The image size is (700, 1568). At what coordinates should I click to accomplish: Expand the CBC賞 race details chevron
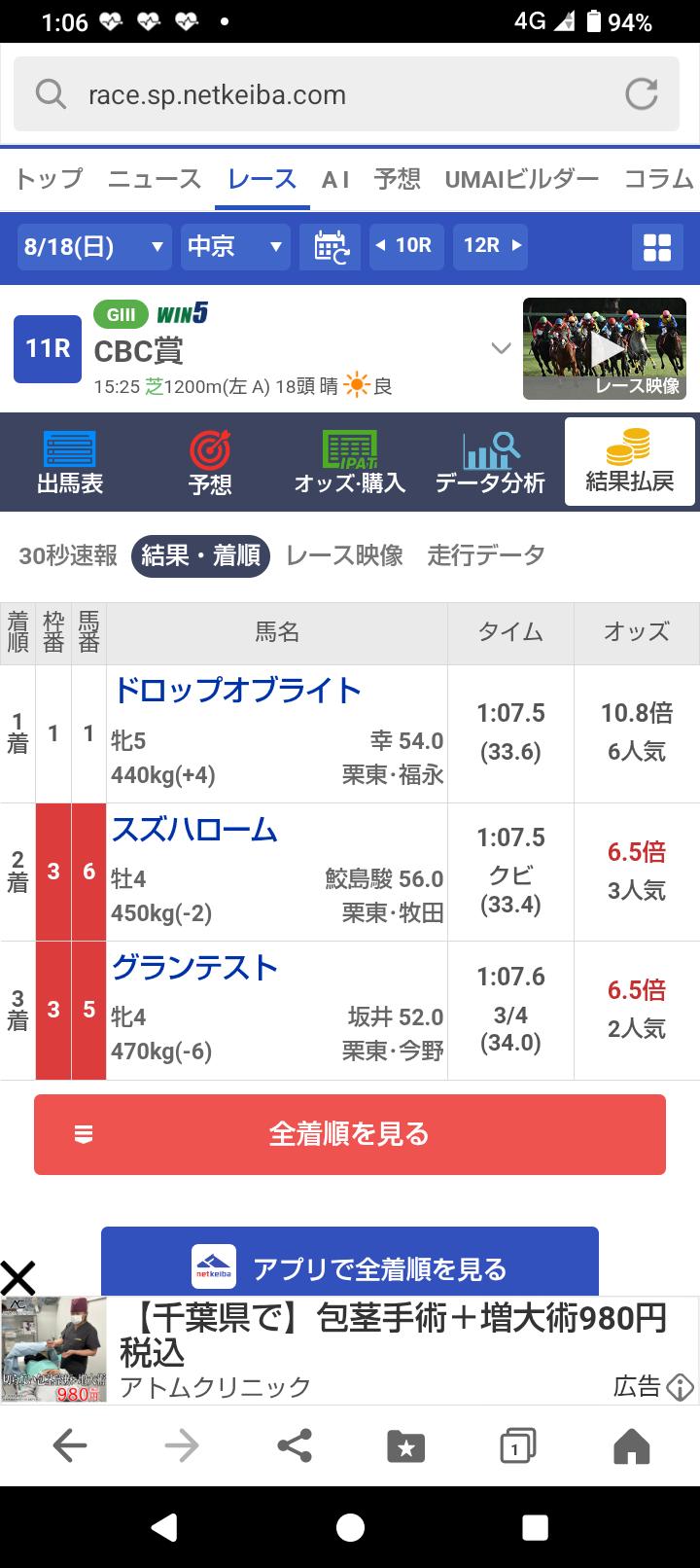click(501, 348)
